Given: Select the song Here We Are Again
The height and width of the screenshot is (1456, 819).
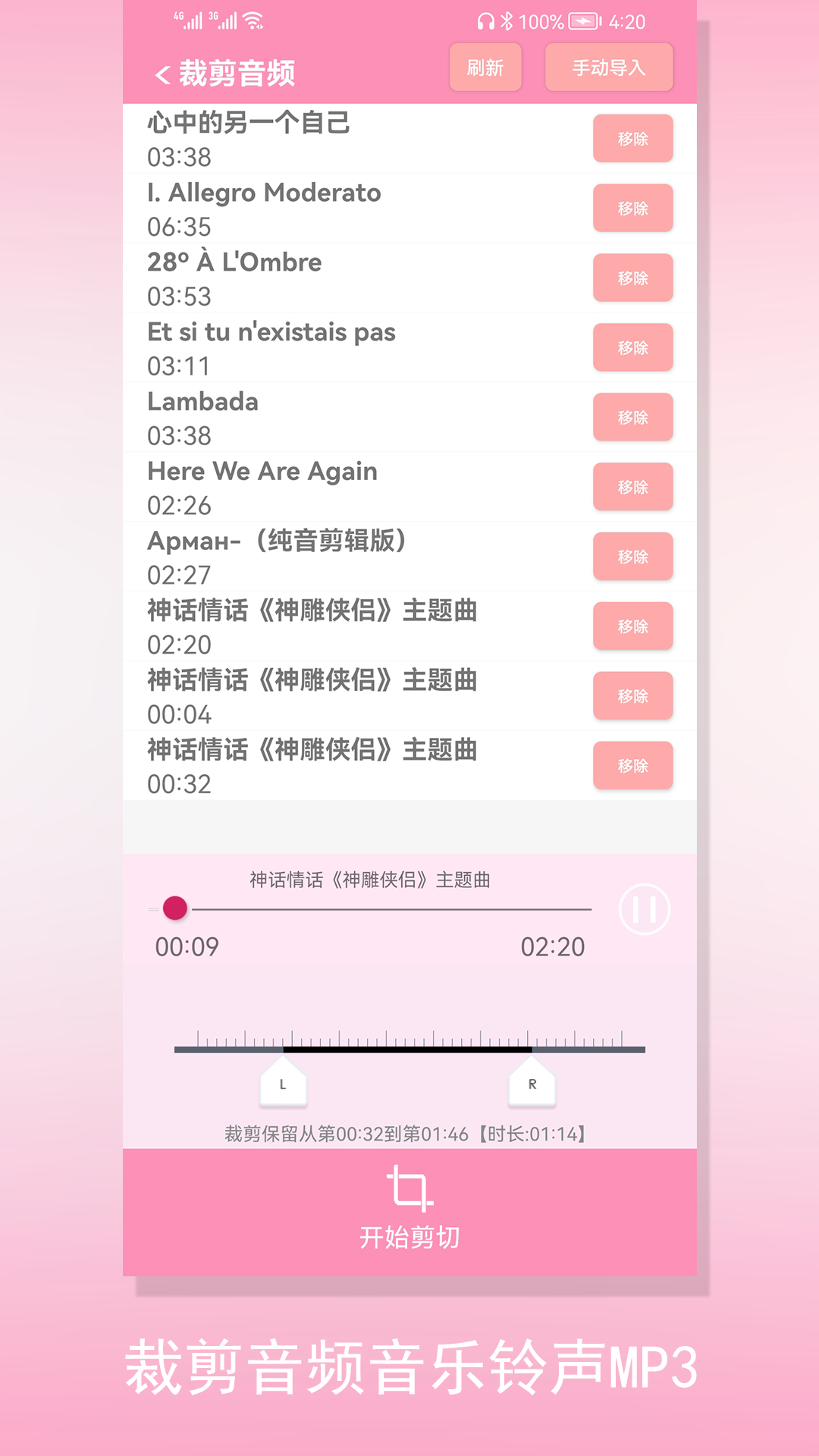Looking at the screenshot, I should pyautogui.click(x=262, y=472).
